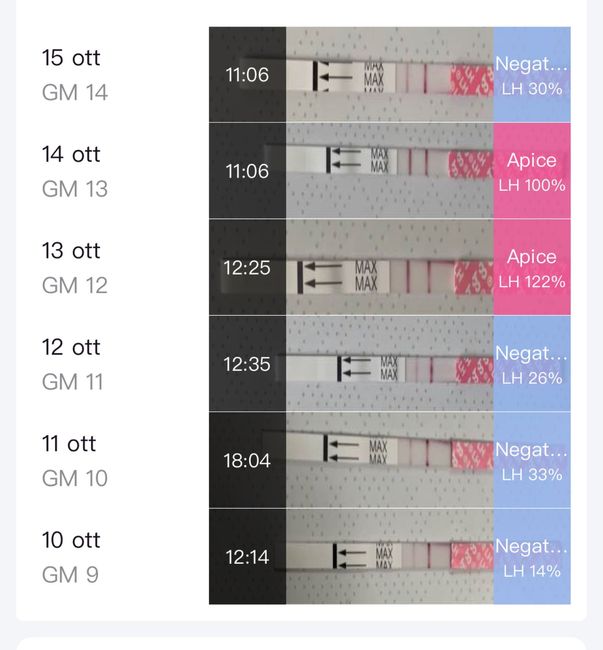View the 13 ott test with LH 122%
The width and height of the screenshot is (603, 650).
tap(389, 268)
